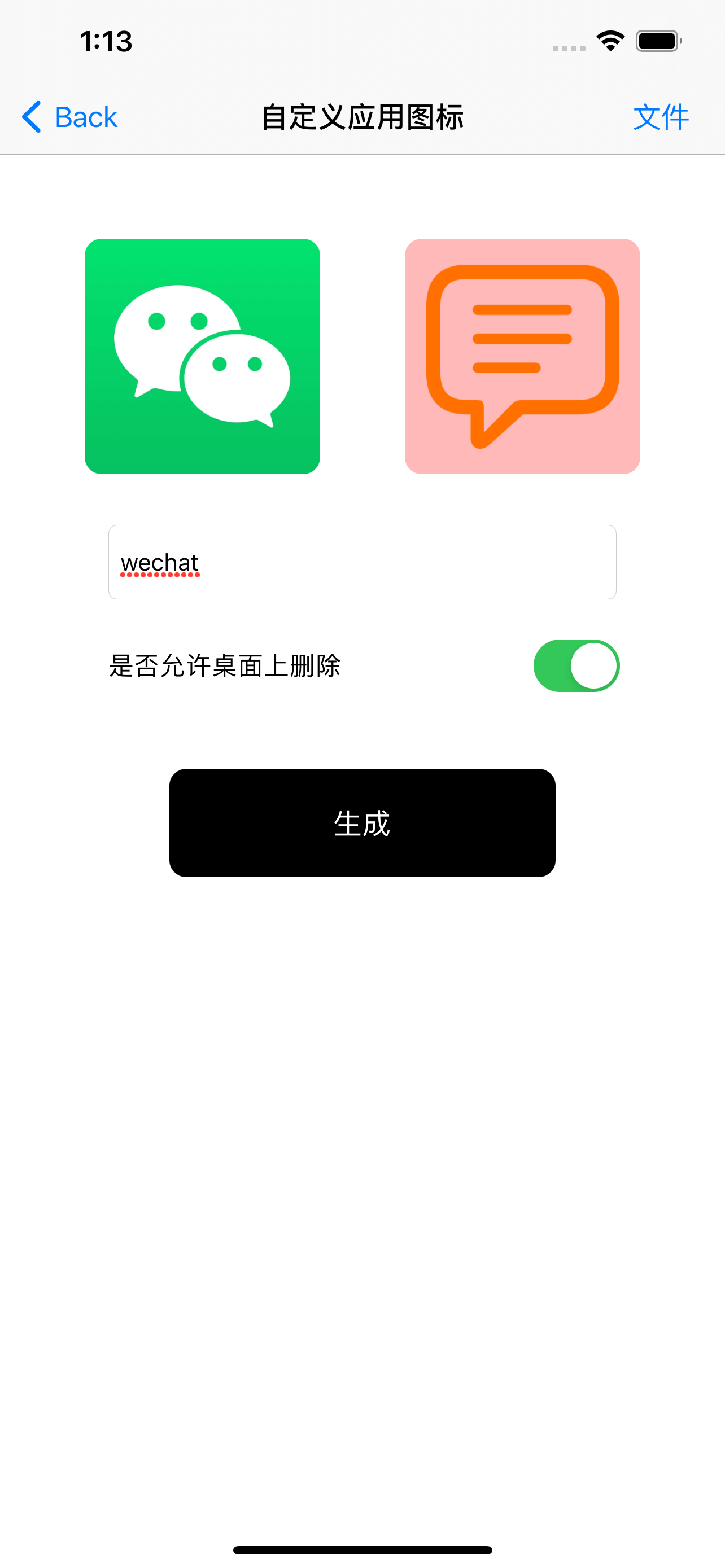This screenshot has height=1568, width=725.
Task: Tap the black 生成 button
Action: 362,822
